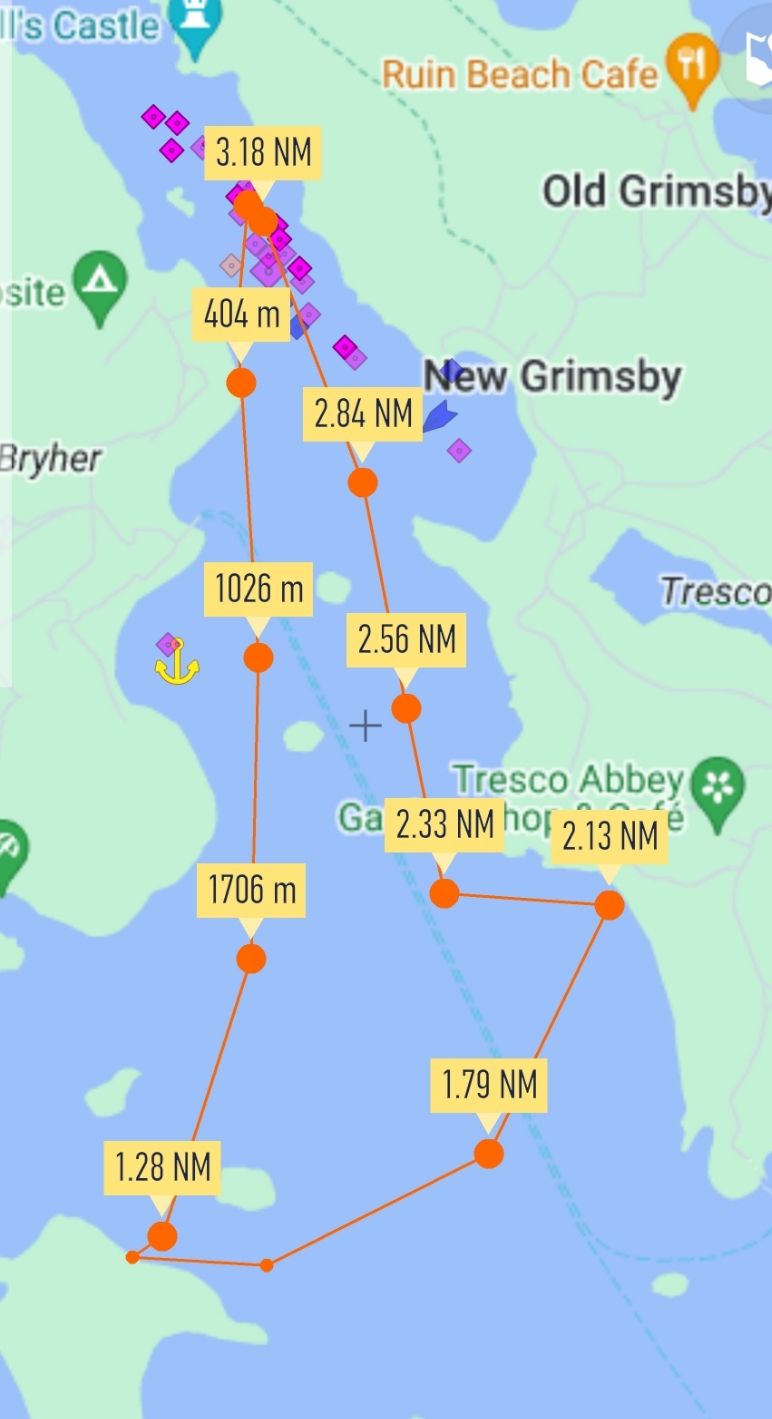Tap the 2.33 NM route waypoint
772x1419 pixels.
[444, 893]
